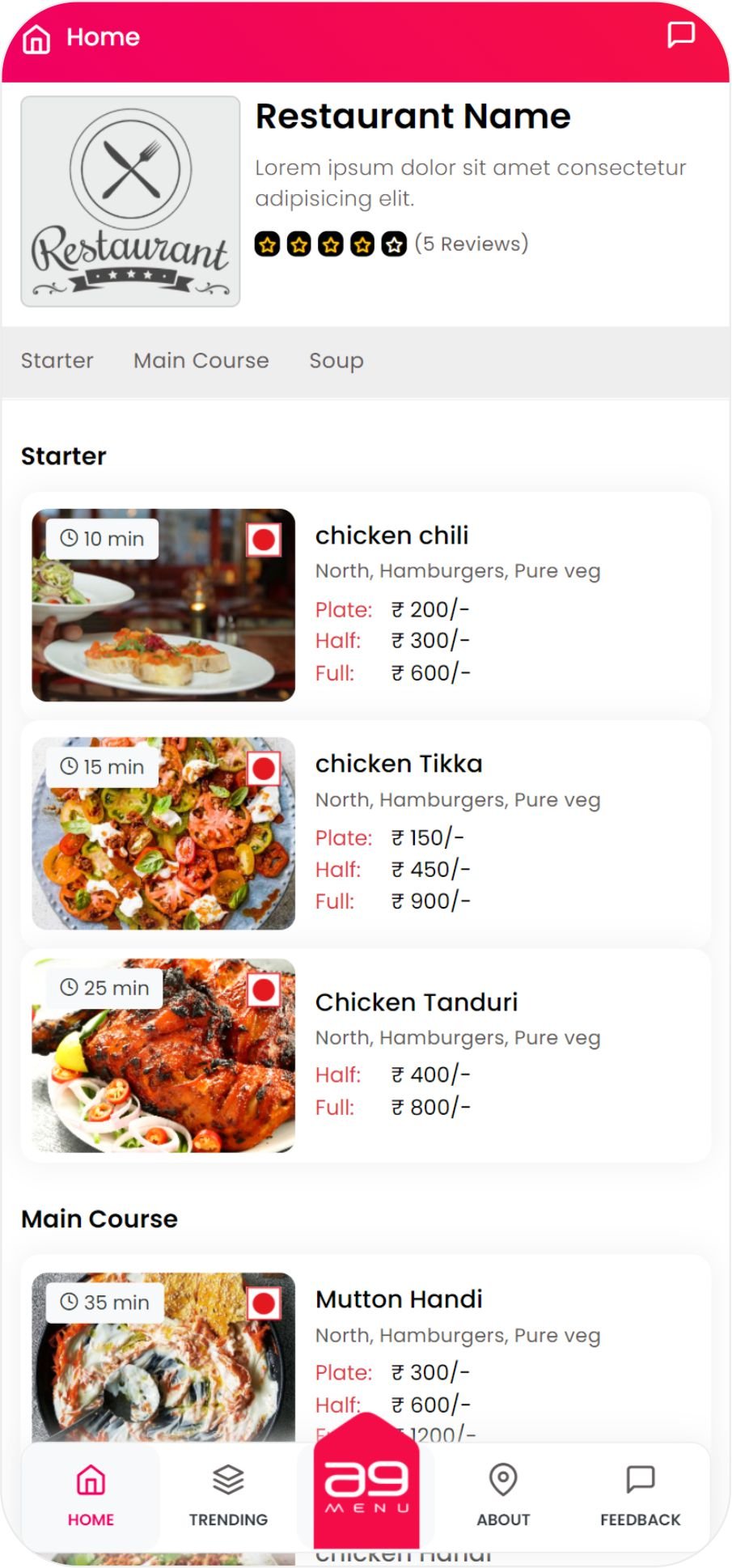Screen dimensions: 732x1568
Task: Tap the Home icon in the header
Action: click(36, 38)
